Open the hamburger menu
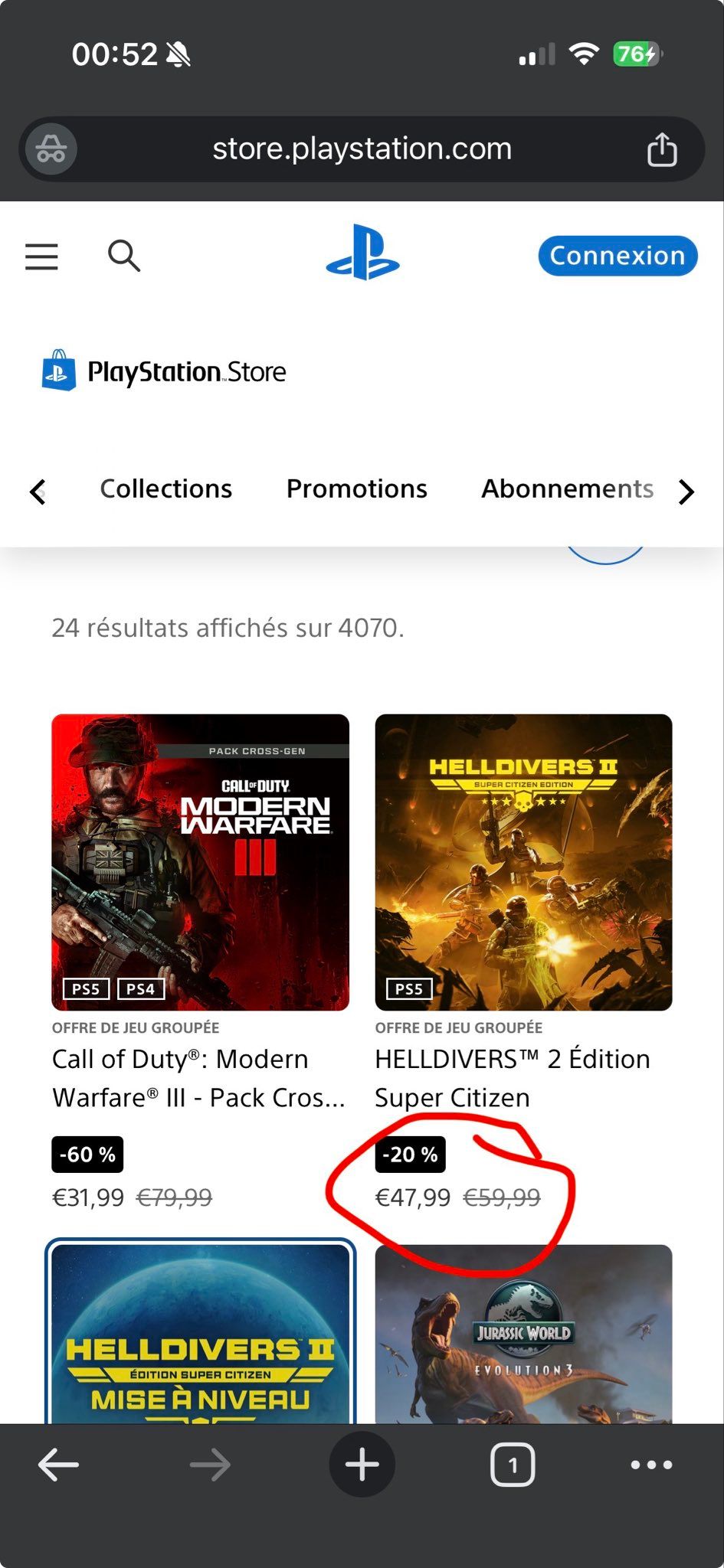Image resolution: width=724 pixels, height=1568 pixels. pos(41,256)
